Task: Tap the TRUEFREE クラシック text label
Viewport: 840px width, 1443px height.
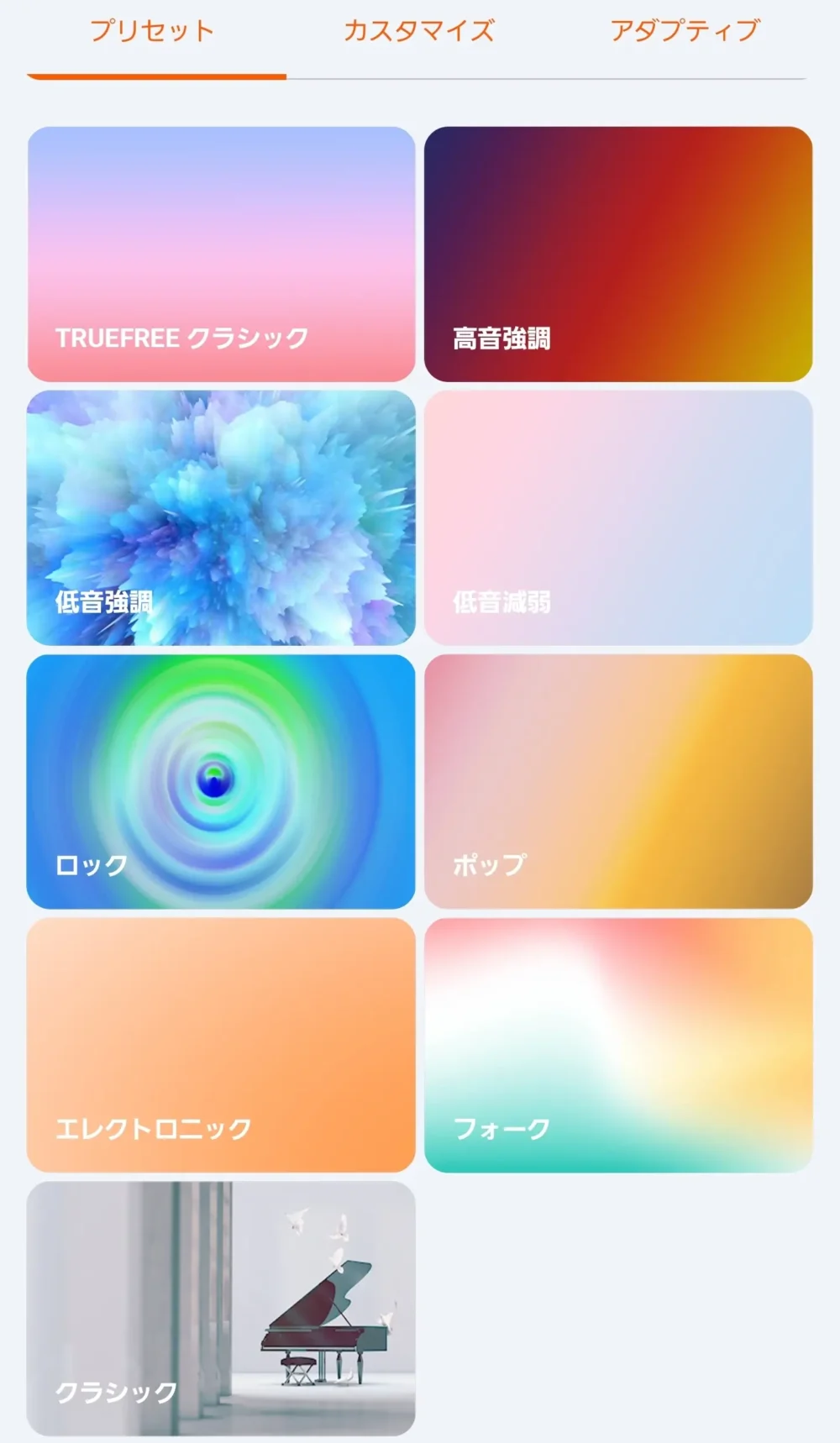Action: [179, 338]
